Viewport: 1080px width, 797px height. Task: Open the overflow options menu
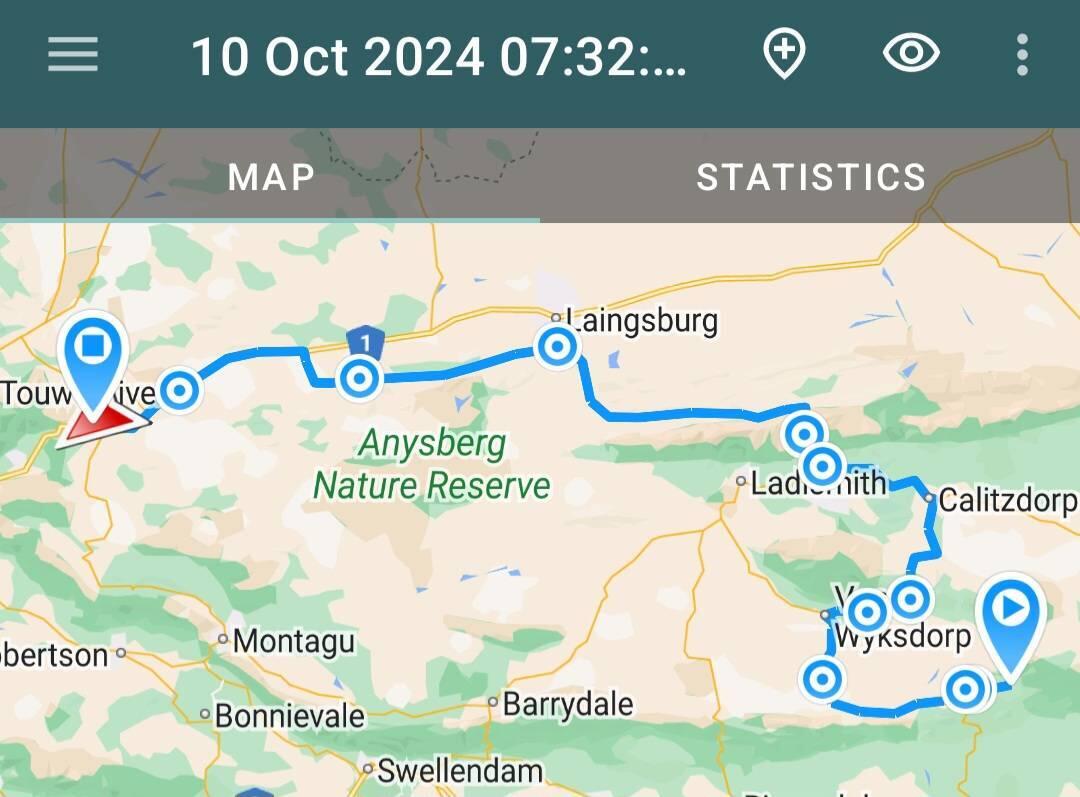[1021, 55]
